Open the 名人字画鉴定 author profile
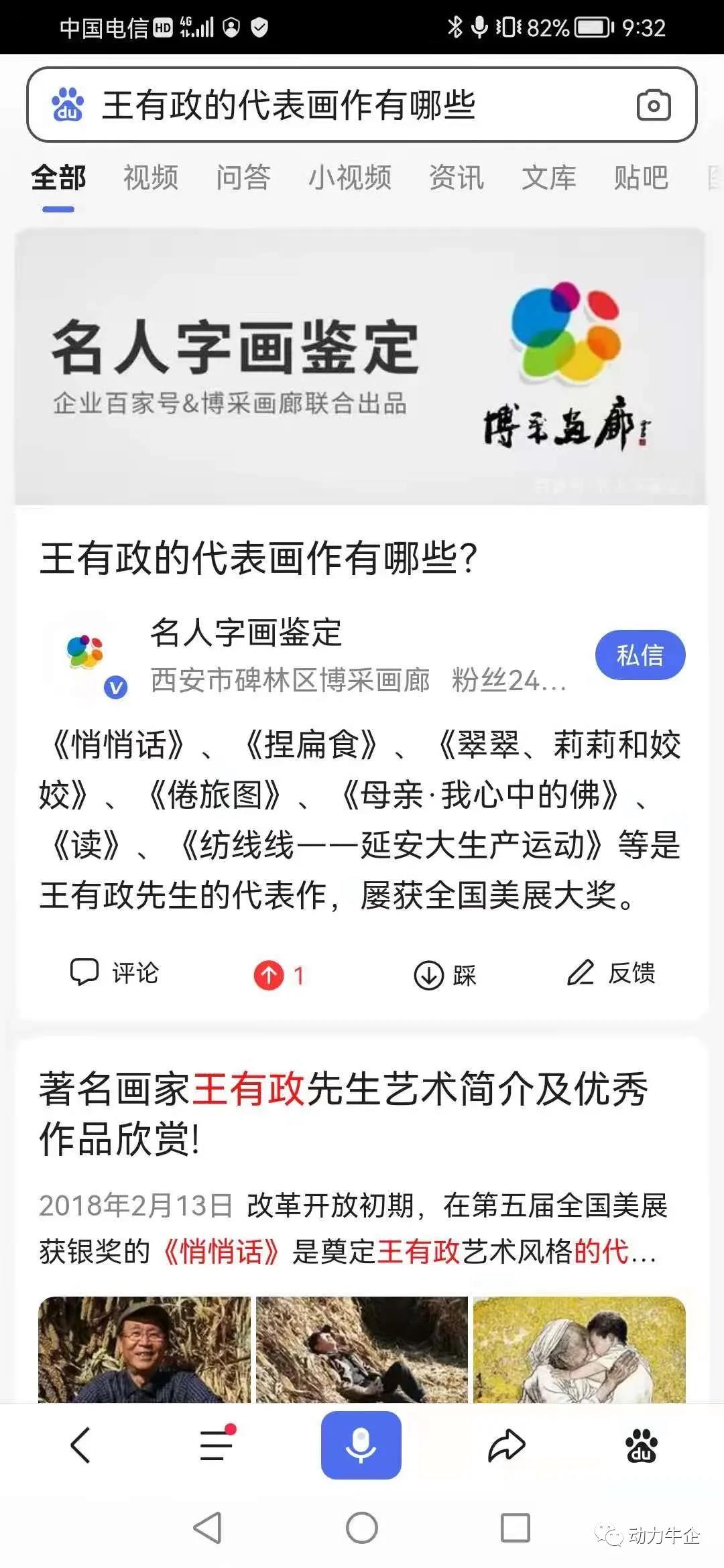The image size is (724, 1568). pos(245,633)
